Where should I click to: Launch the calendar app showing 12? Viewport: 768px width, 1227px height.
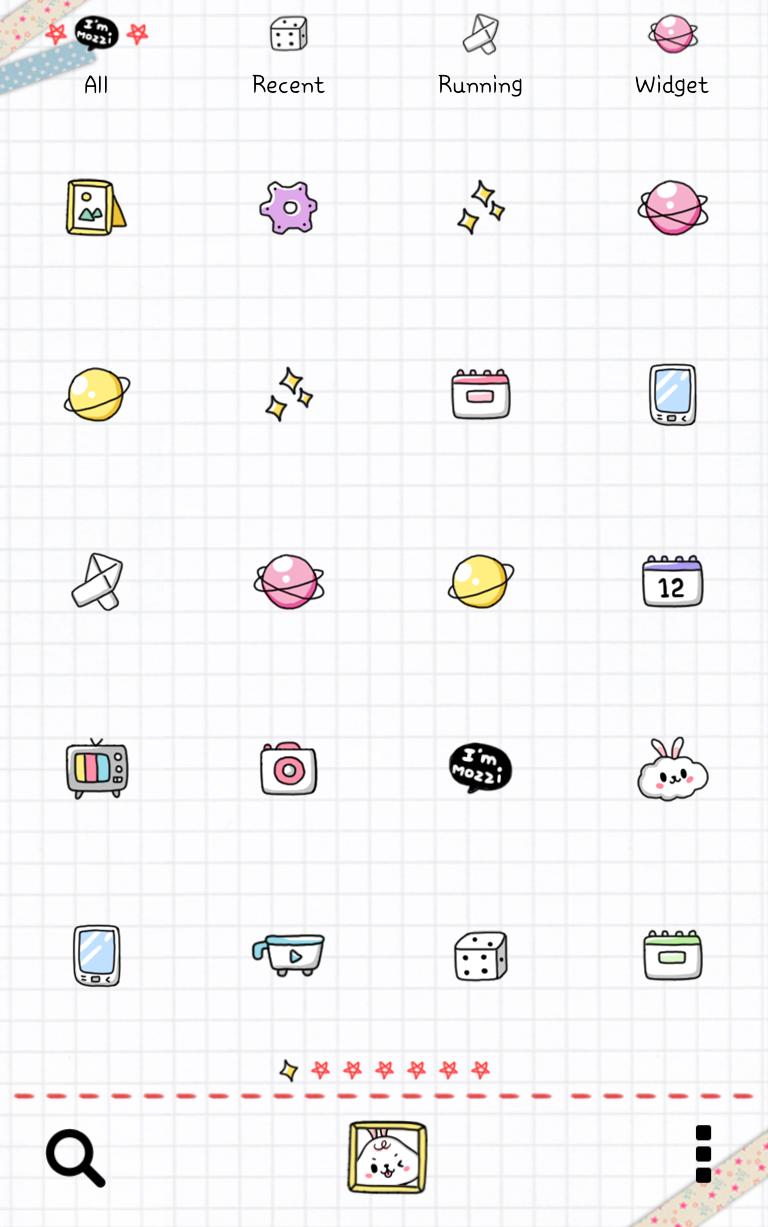pyautogui.click(x=672, y=581)
